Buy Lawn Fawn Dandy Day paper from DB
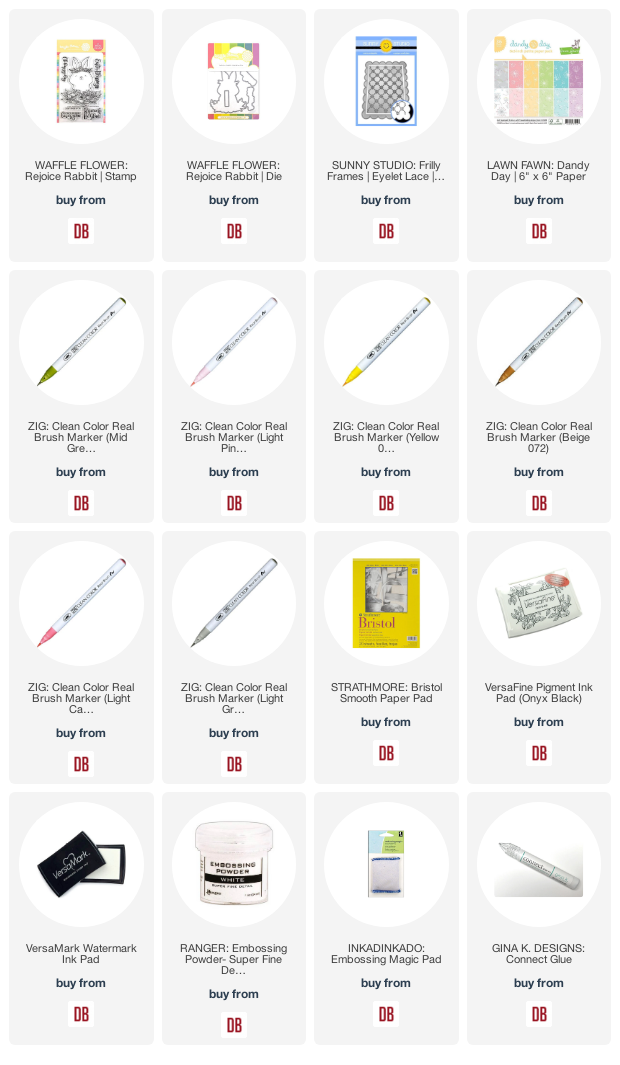This screenshot has height=1065, width=620. (539, 232)
